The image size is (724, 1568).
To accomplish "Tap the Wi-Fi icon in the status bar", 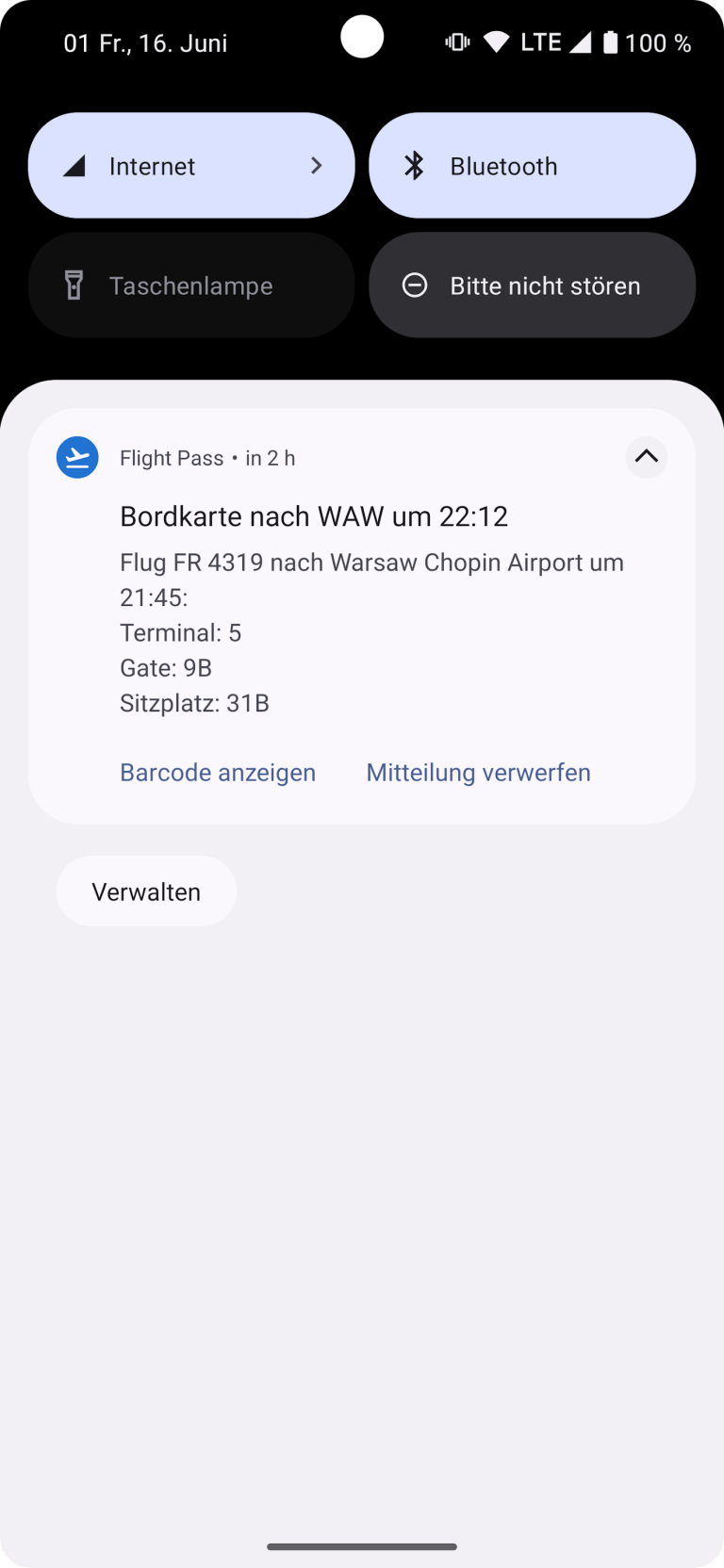I will click(497, 41).
